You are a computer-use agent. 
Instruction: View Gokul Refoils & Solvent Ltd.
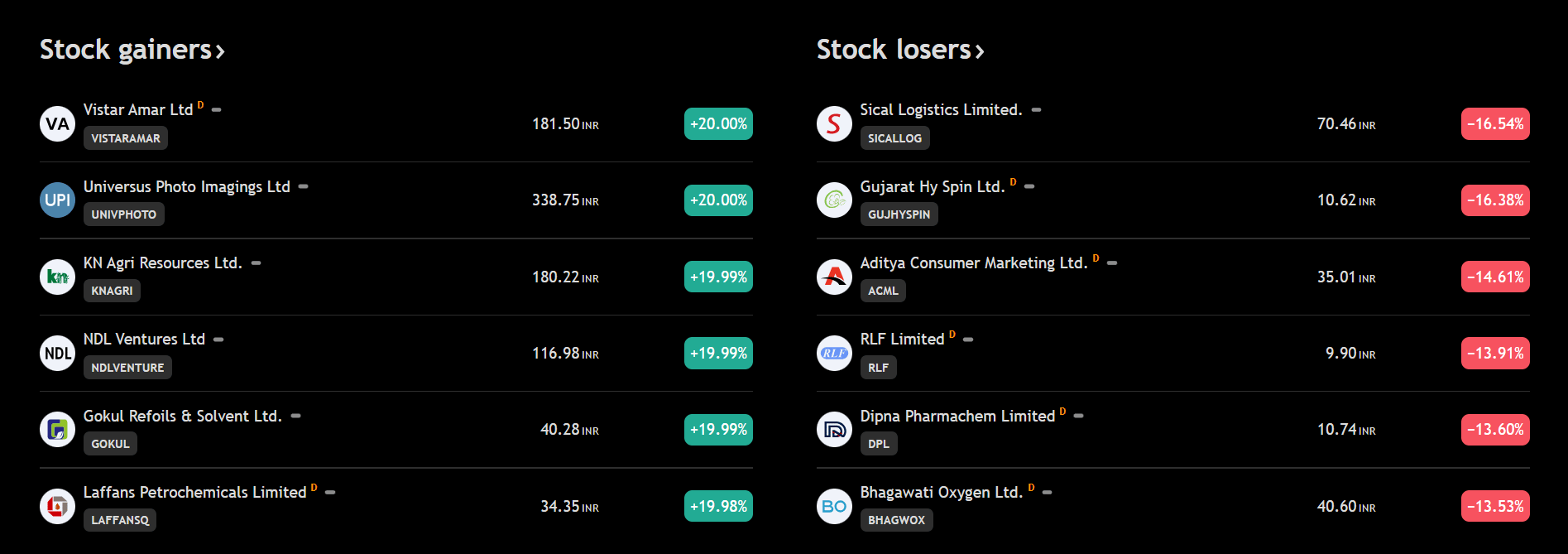click(x=182, y=417)
